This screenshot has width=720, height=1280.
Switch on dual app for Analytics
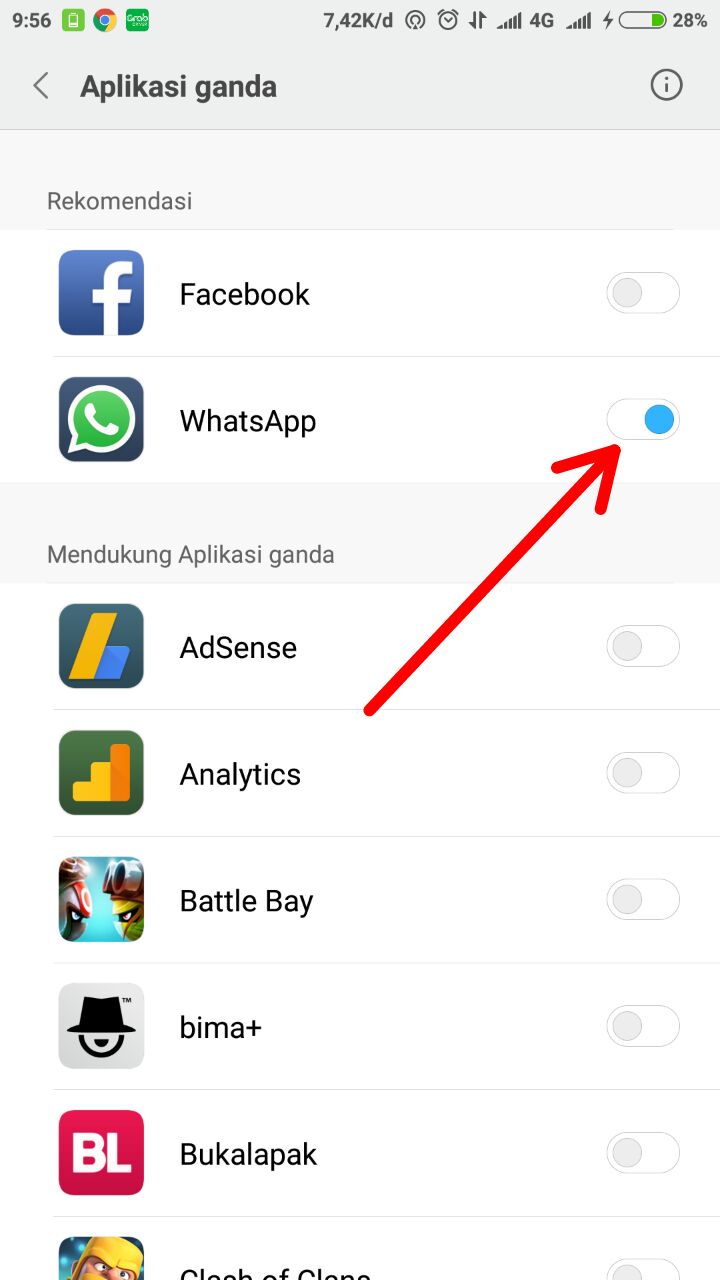pos(642,773)
